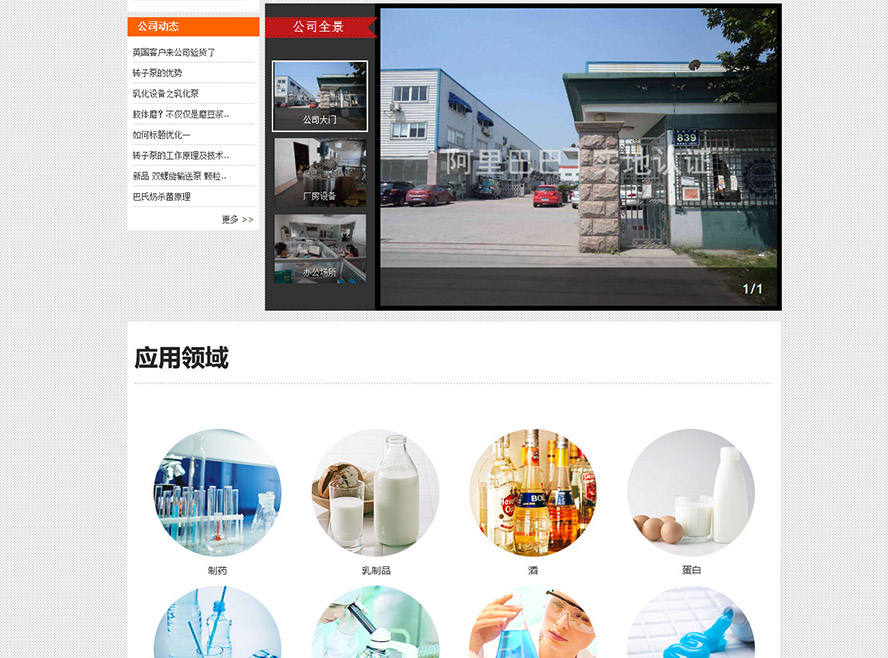The height and width of the screenshot is (658, 888).
Task: Open 如何标题优化一 news link
Action: coord(161,135)
